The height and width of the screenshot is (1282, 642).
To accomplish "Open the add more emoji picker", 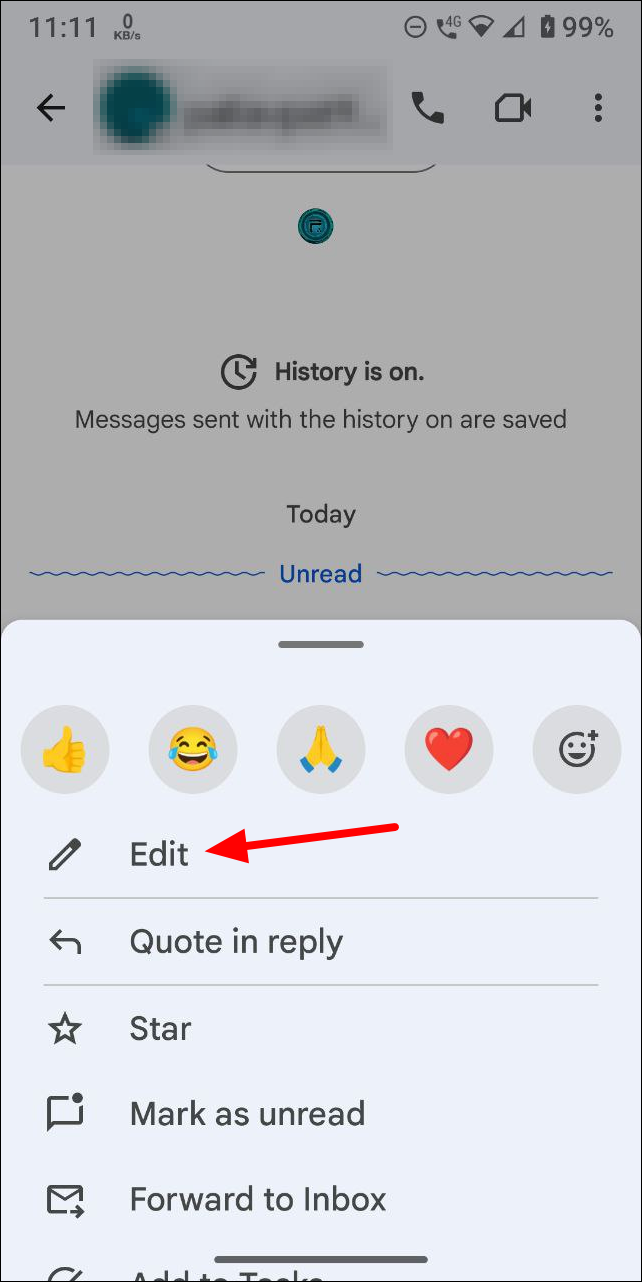I will click(577, 750).
